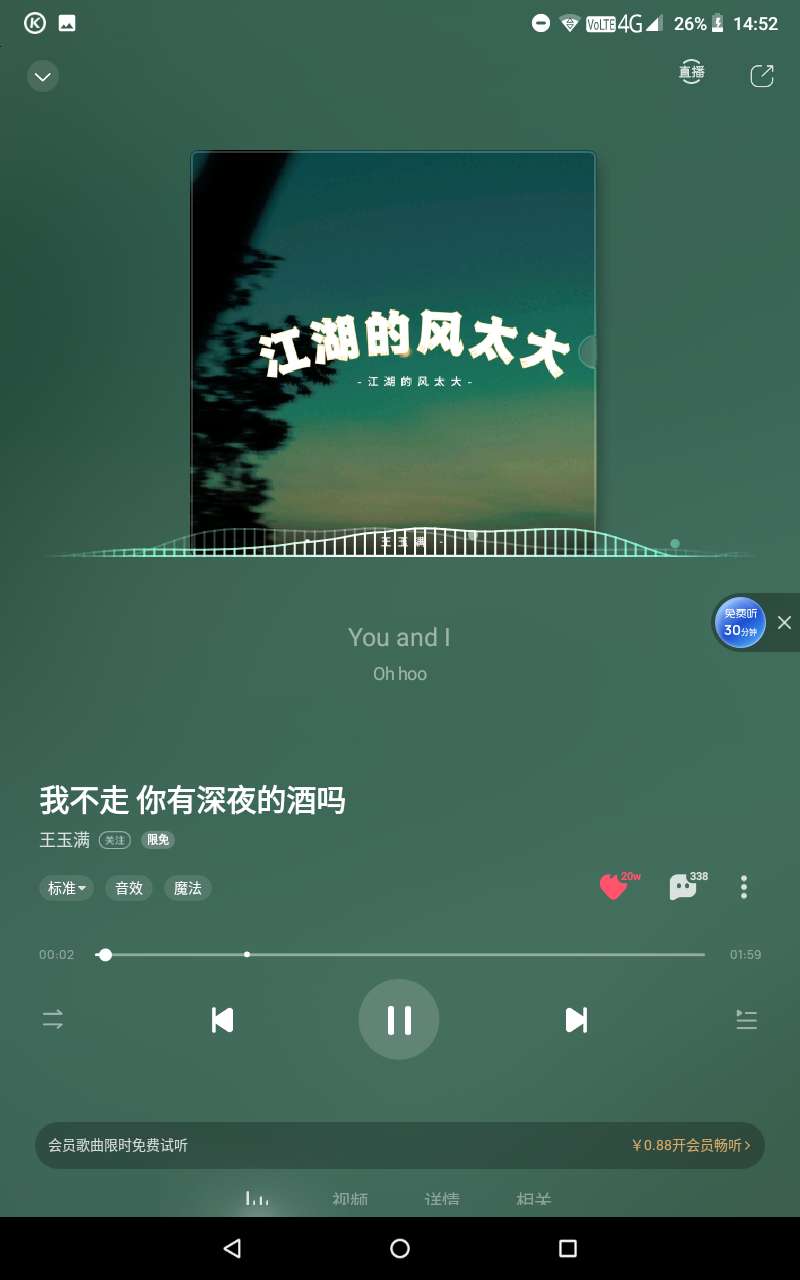Share this song
This screenshot has height=1280, width=800.
[x=762, y=76]
